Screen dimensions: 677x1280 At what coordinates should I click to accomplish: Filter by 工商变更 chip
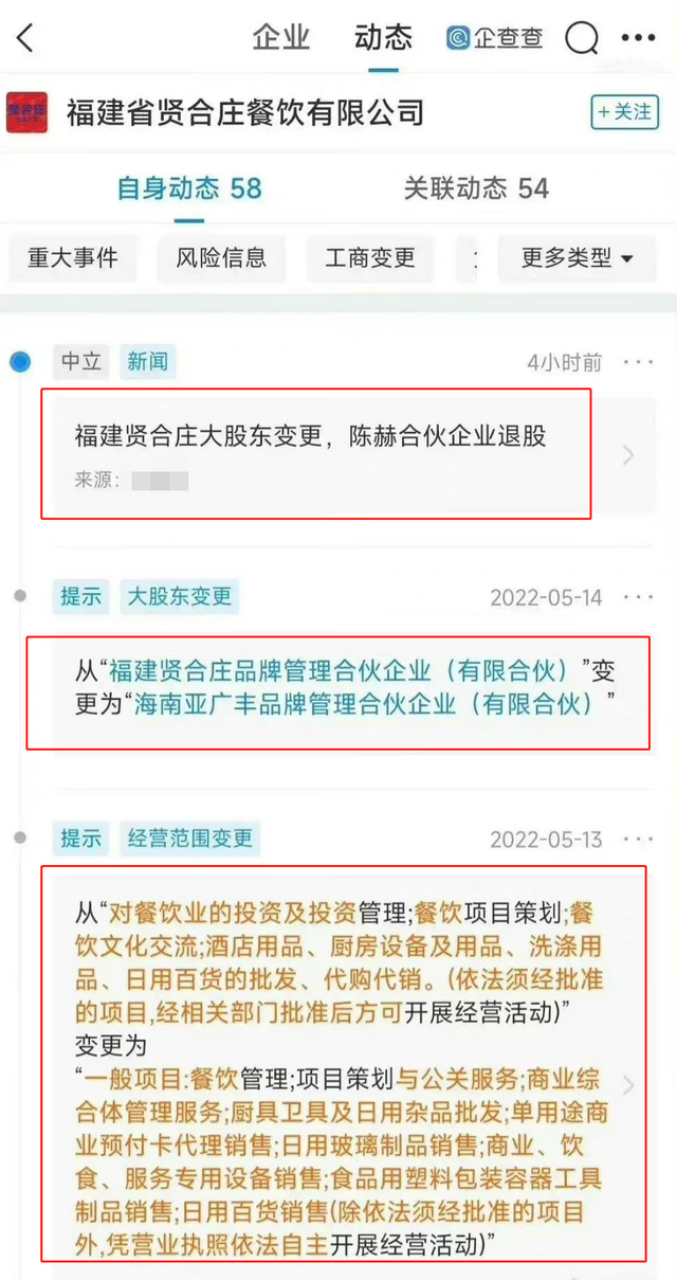[x=370, y=258]
